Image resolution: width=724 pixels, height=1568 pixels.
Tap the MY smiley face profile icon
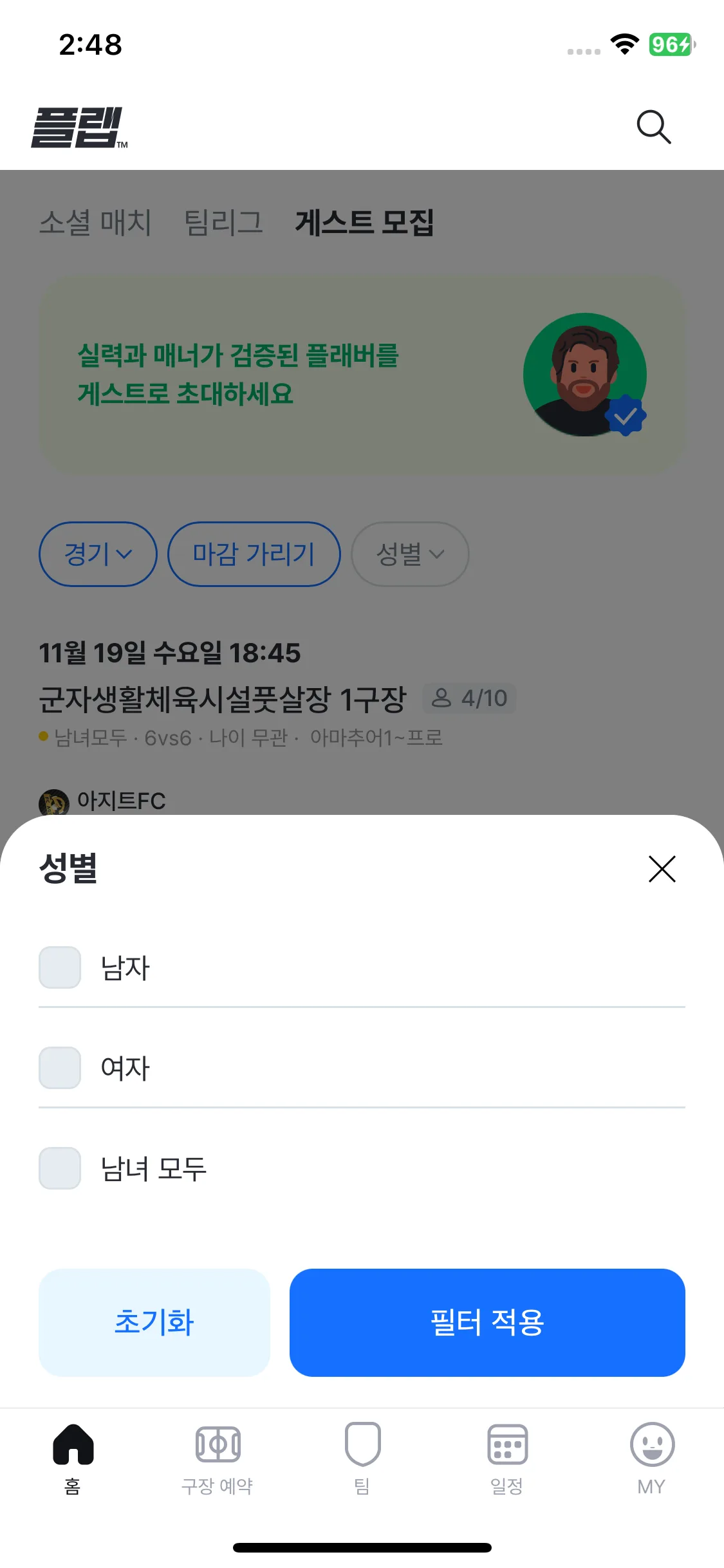click(x=652, y=1458)
